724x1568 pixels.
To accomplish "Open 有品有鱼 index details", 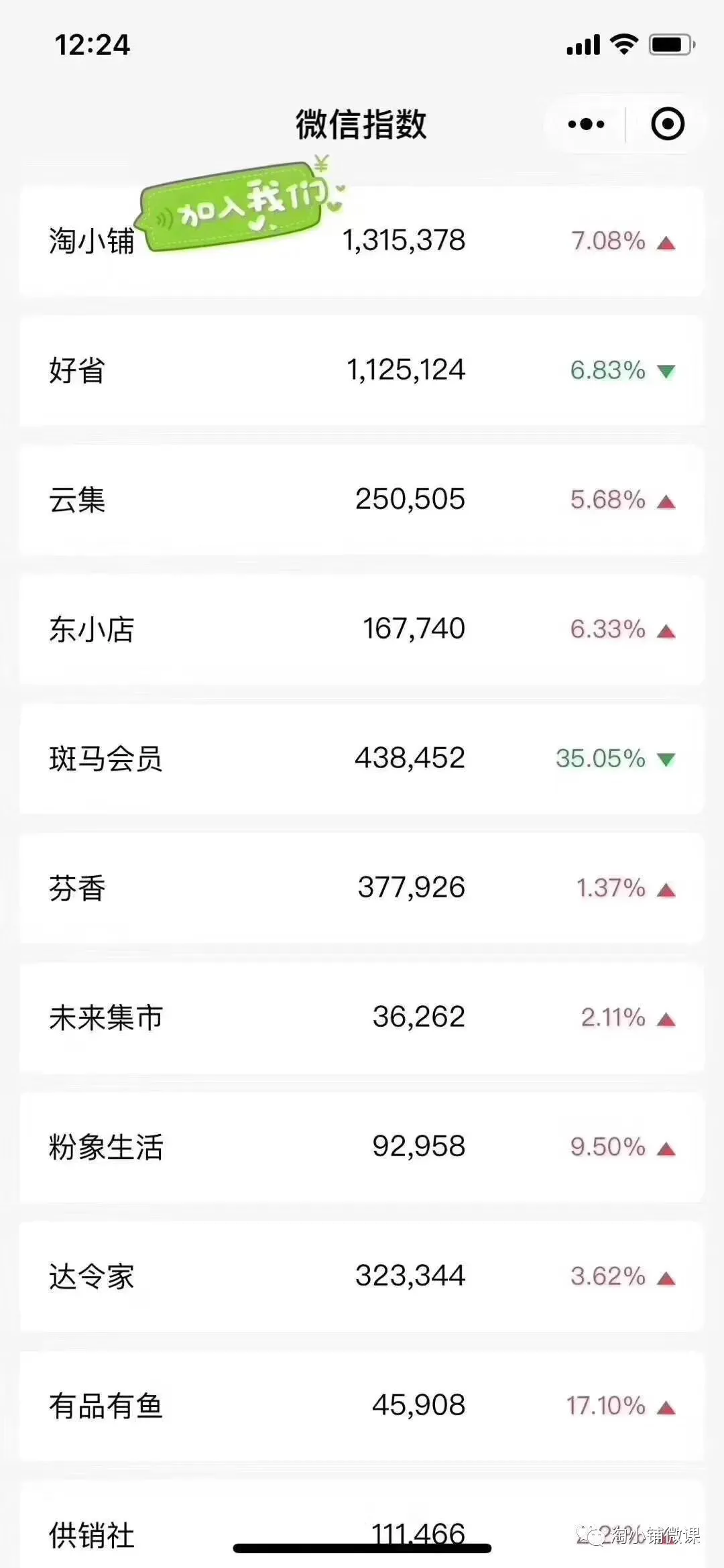I will (362, 1406).
